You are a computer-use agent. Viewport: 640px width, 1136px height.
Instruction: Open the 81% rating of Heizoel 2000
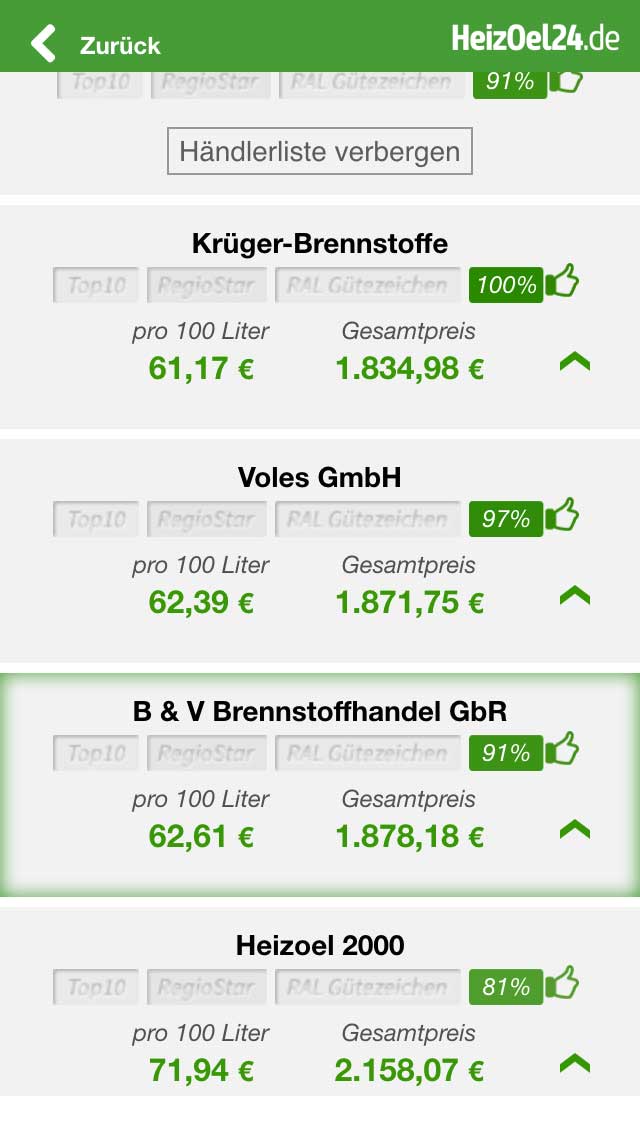click(506, 987)
